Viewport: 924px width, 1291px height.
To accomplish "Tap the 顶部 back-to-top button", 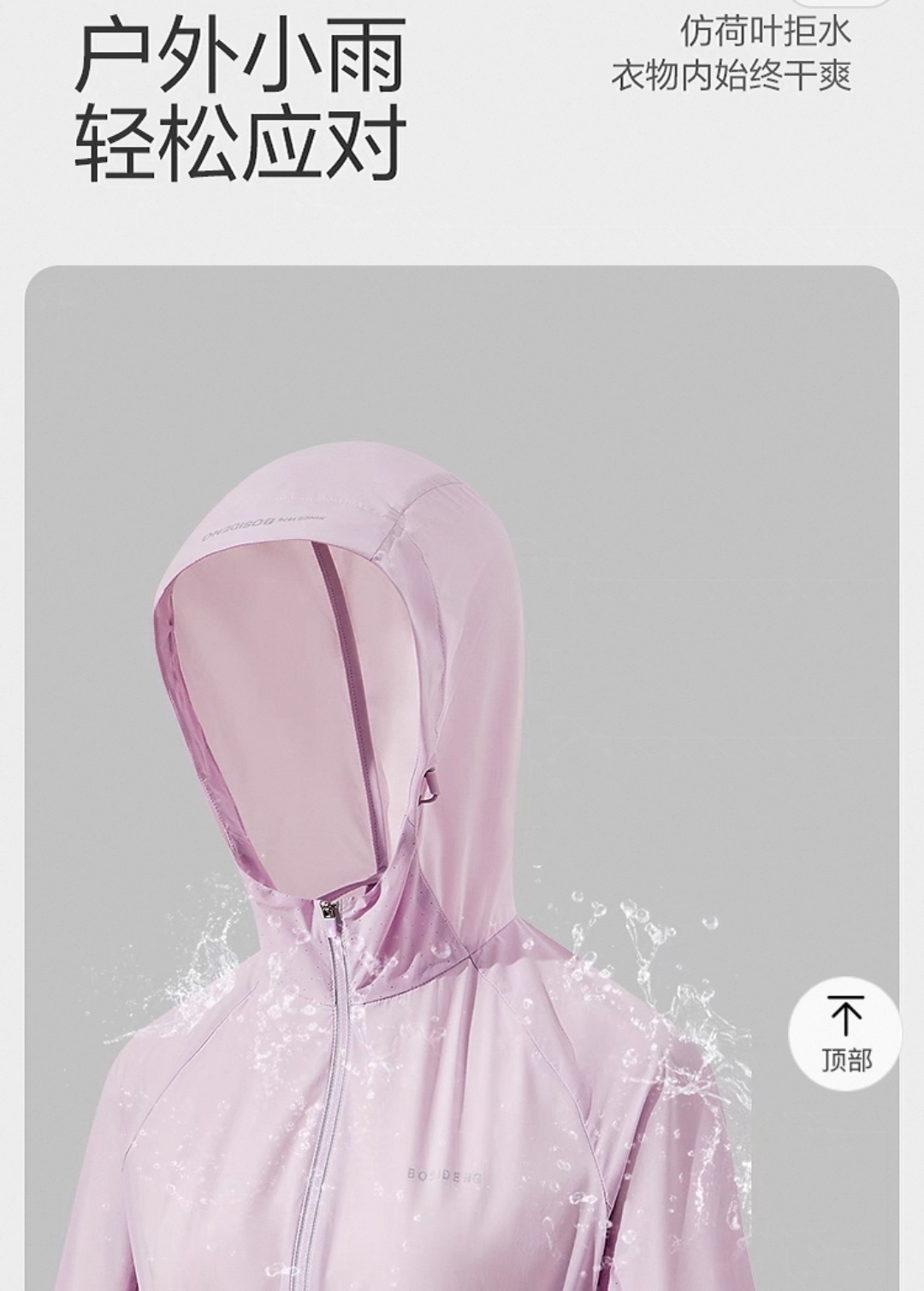I will coord(845,1033).
